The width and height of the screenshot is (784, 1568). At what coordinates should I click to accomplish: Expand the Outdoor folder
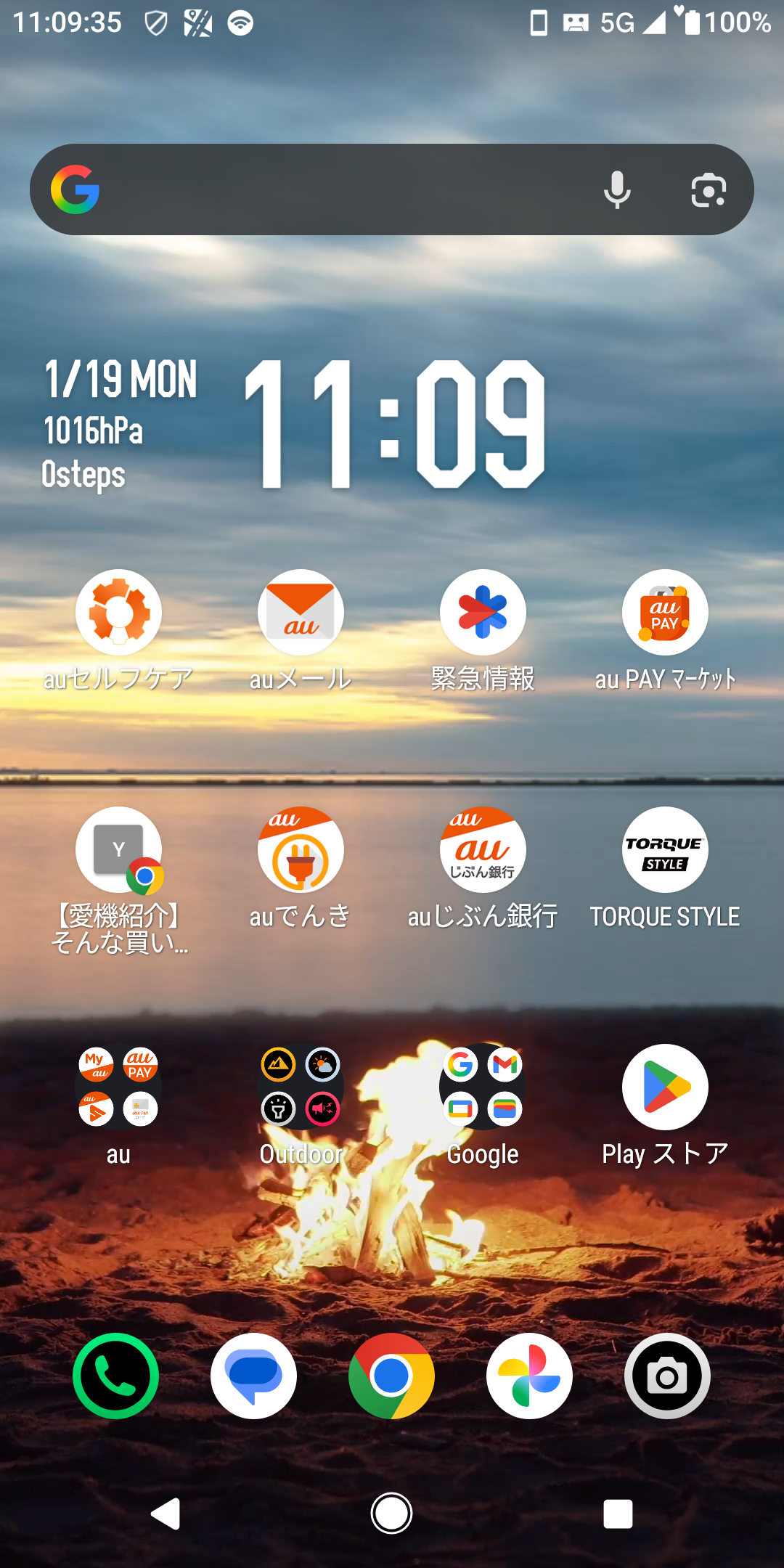301,1087
